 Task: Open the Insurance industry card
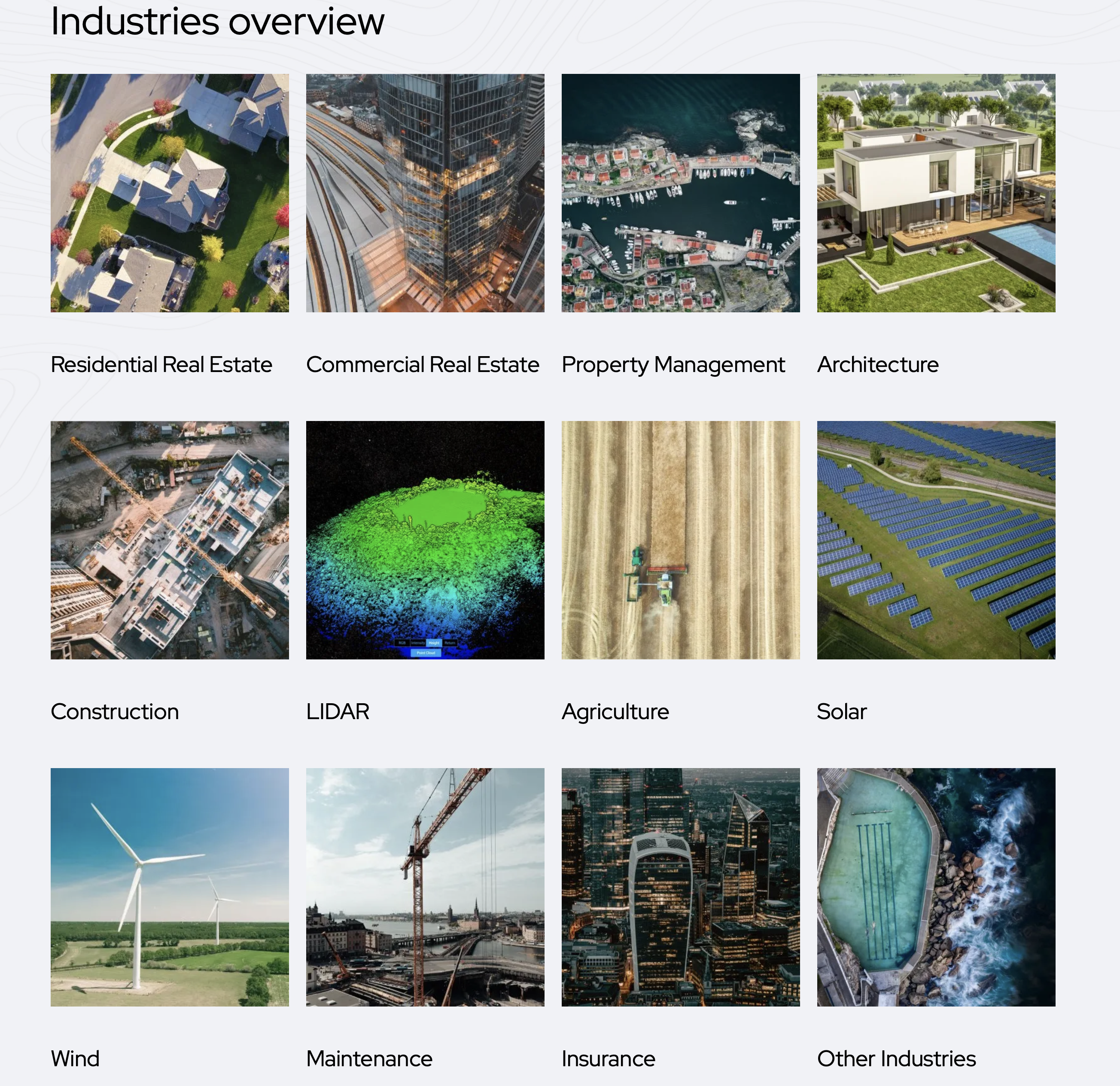pos(681,887)
